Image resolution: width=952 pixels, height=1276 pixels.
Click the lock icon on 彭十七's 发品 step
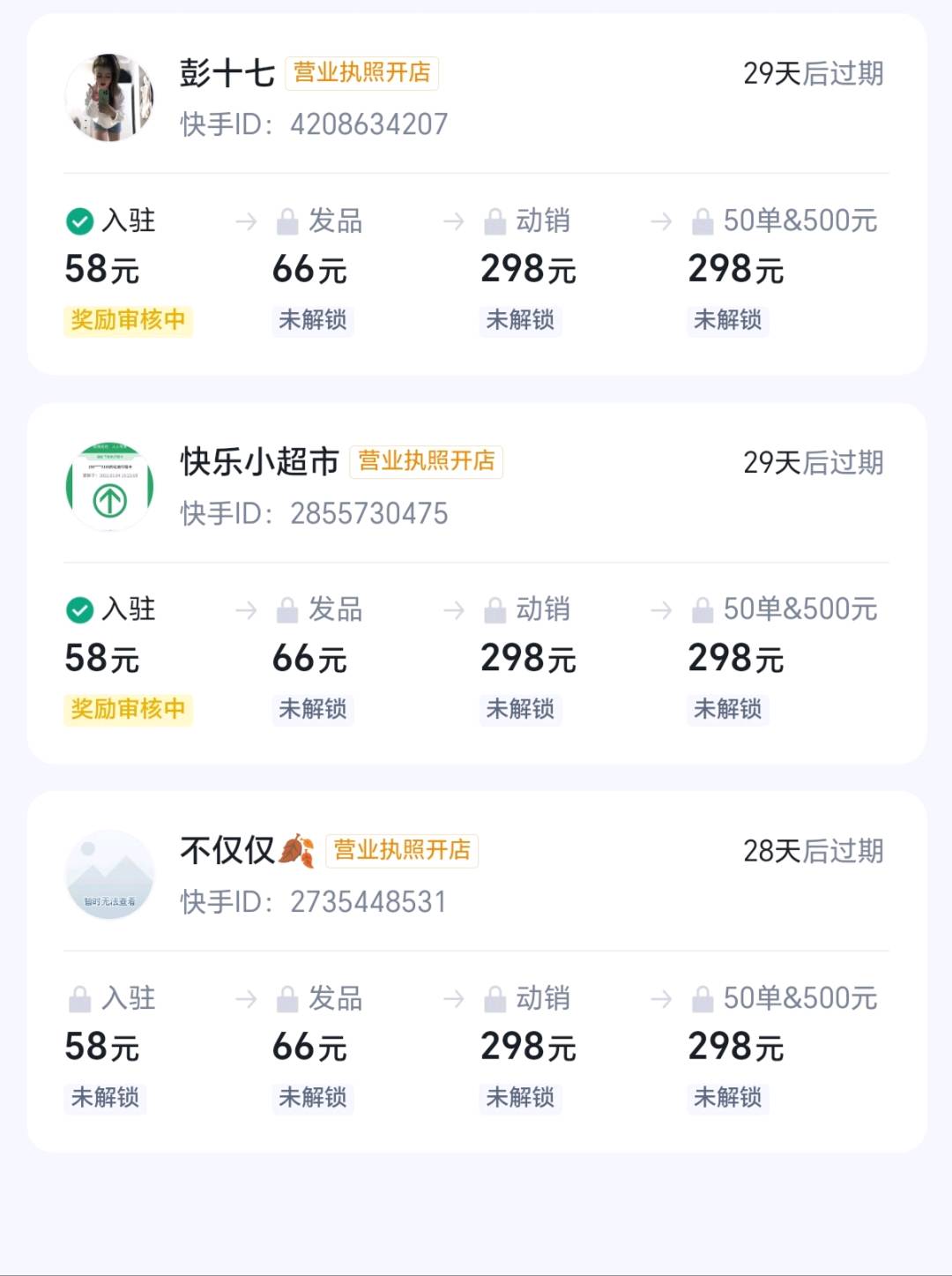pos(286,220)
